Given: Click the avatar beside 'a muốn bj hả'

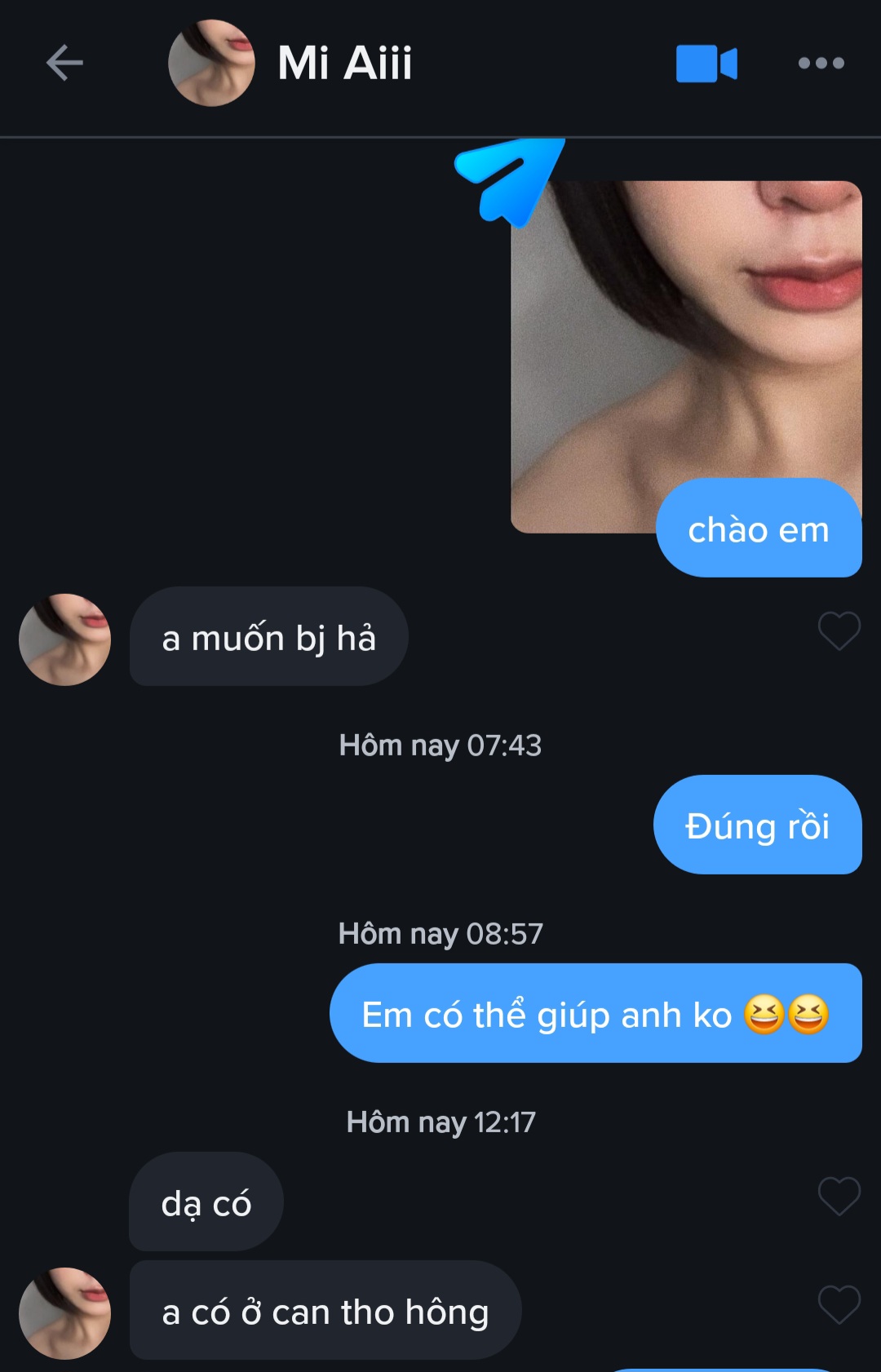Looking at the screenshot, I should click(x=64, y=640).
